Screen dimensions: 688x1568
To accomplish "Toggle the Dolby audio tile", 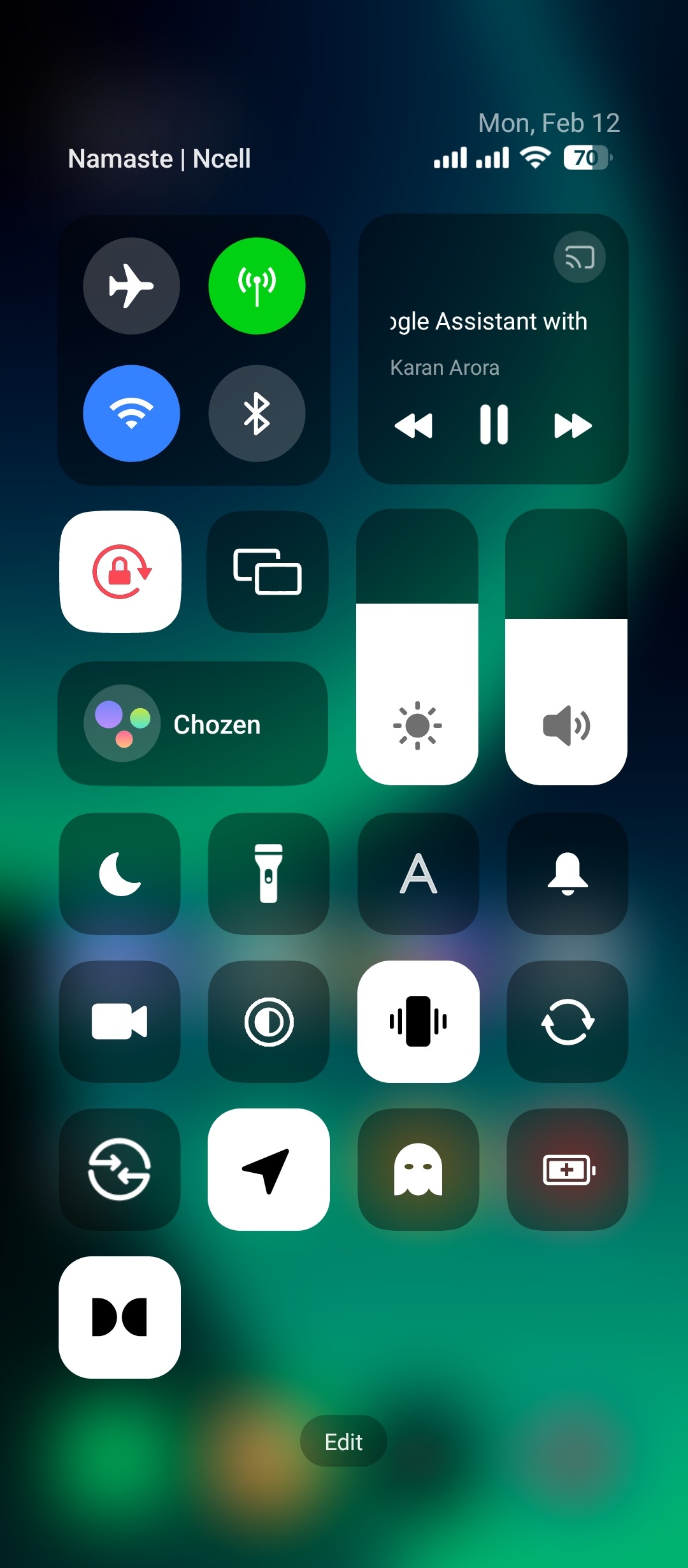I will tap(120, 1317).
